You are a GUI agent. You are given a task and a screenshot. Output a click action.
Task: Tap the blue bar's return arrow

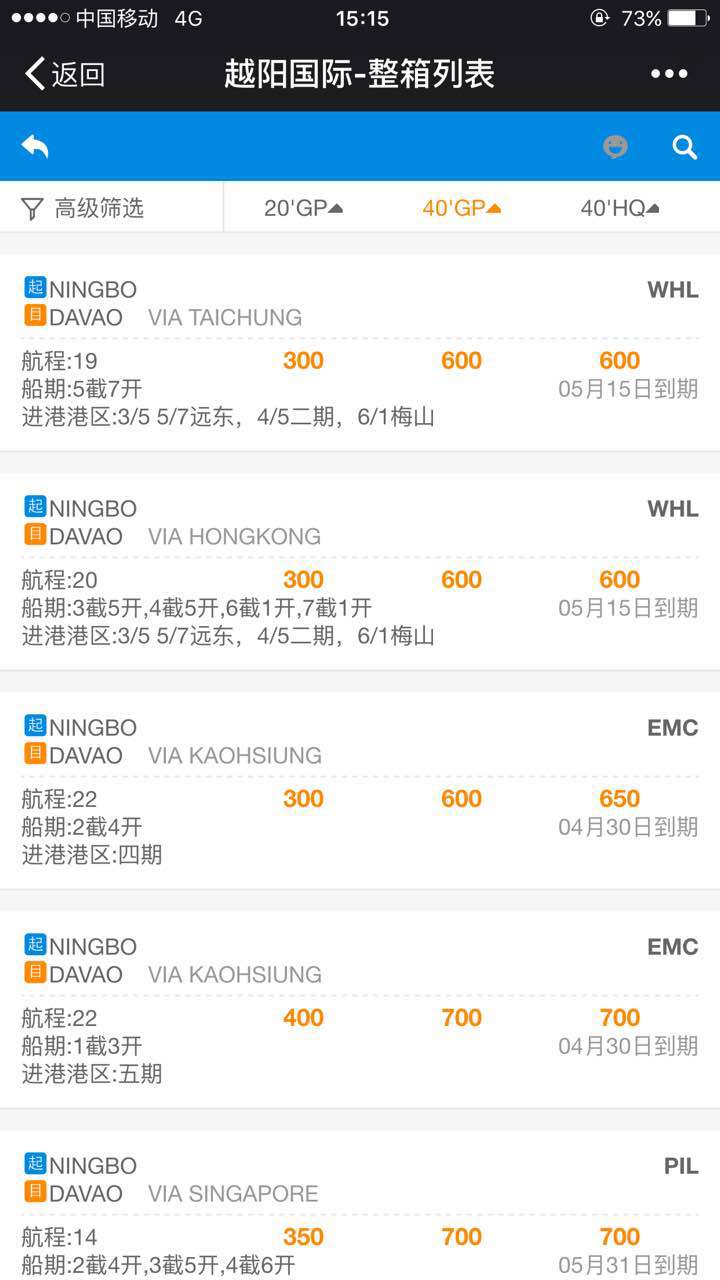[35, 146]
